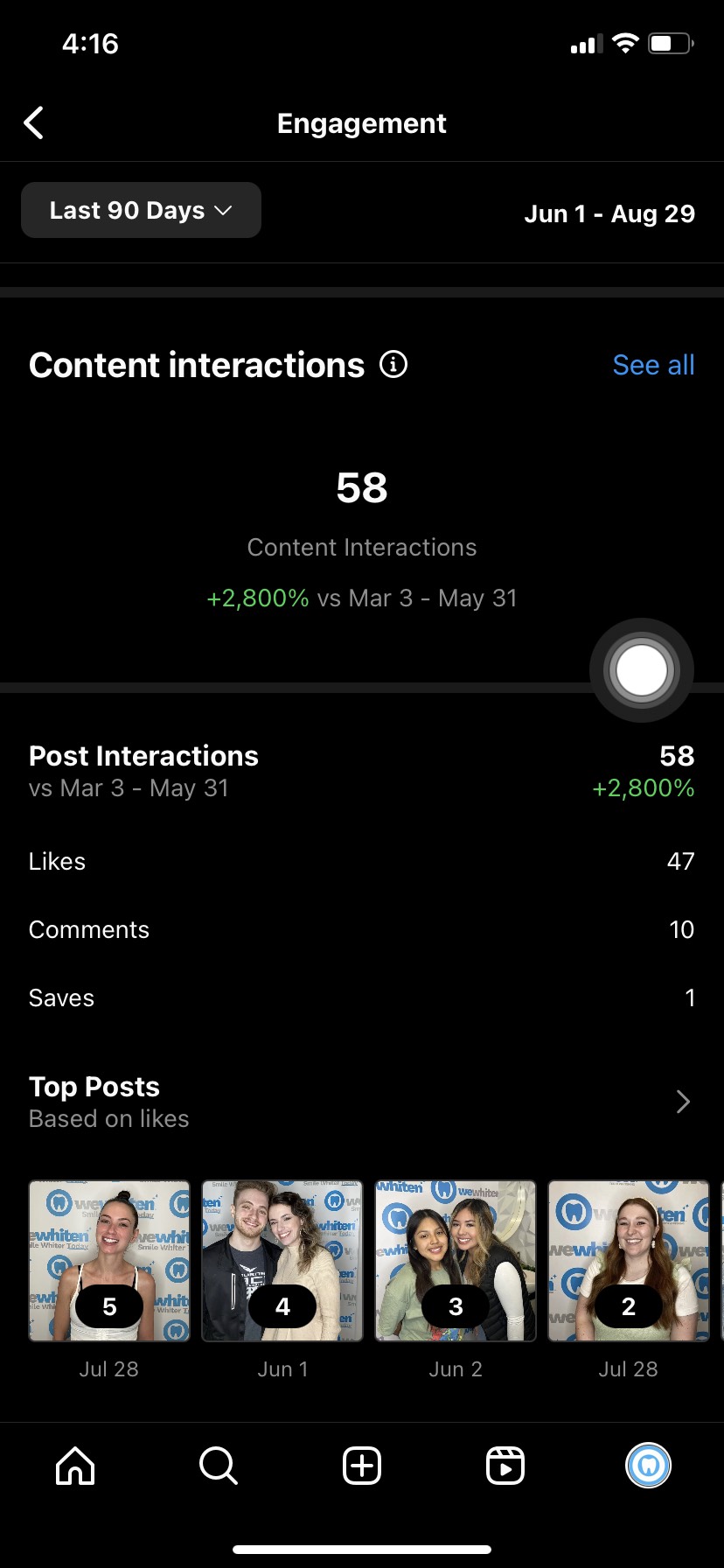Tap the floating AssistiveTouch button
The width and height of the screenshot is (724, 1568).
642,671
